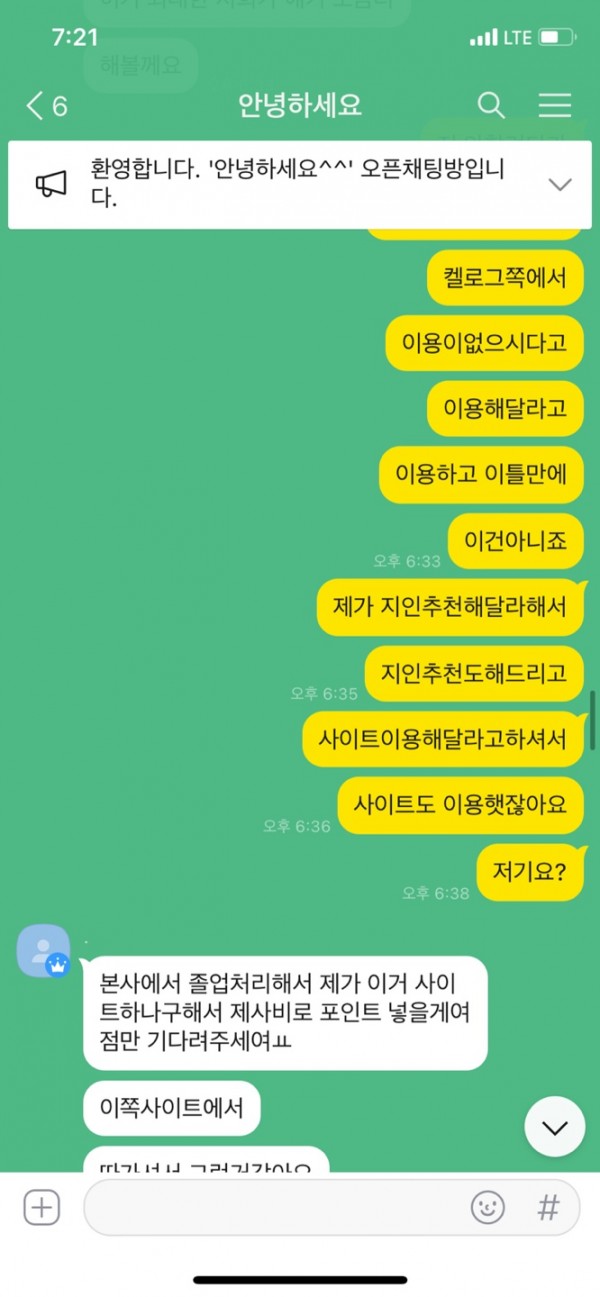Open the plus attachment menu
Viewport: 600px width, 1297px height.
(42, 1207)
